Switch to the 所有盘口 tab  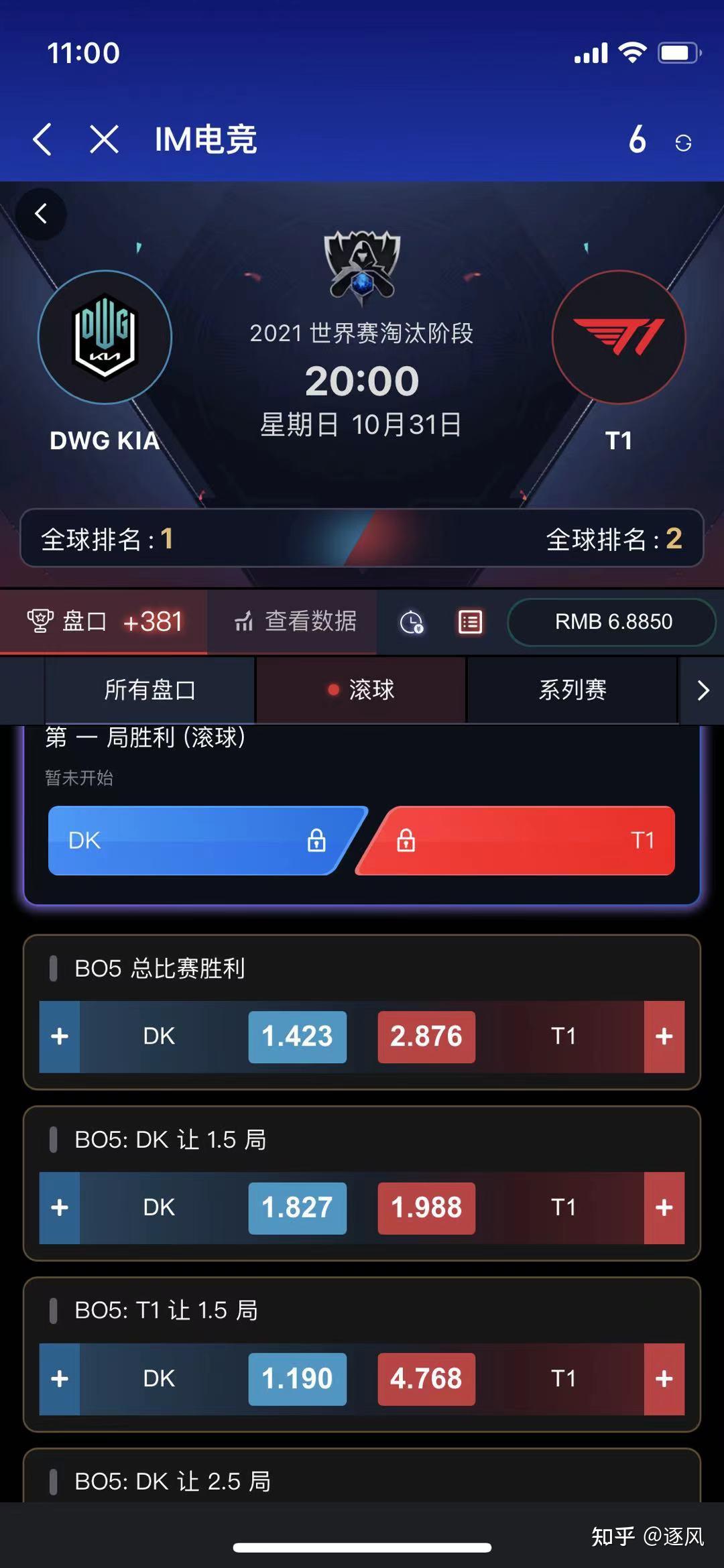(149, 690)
